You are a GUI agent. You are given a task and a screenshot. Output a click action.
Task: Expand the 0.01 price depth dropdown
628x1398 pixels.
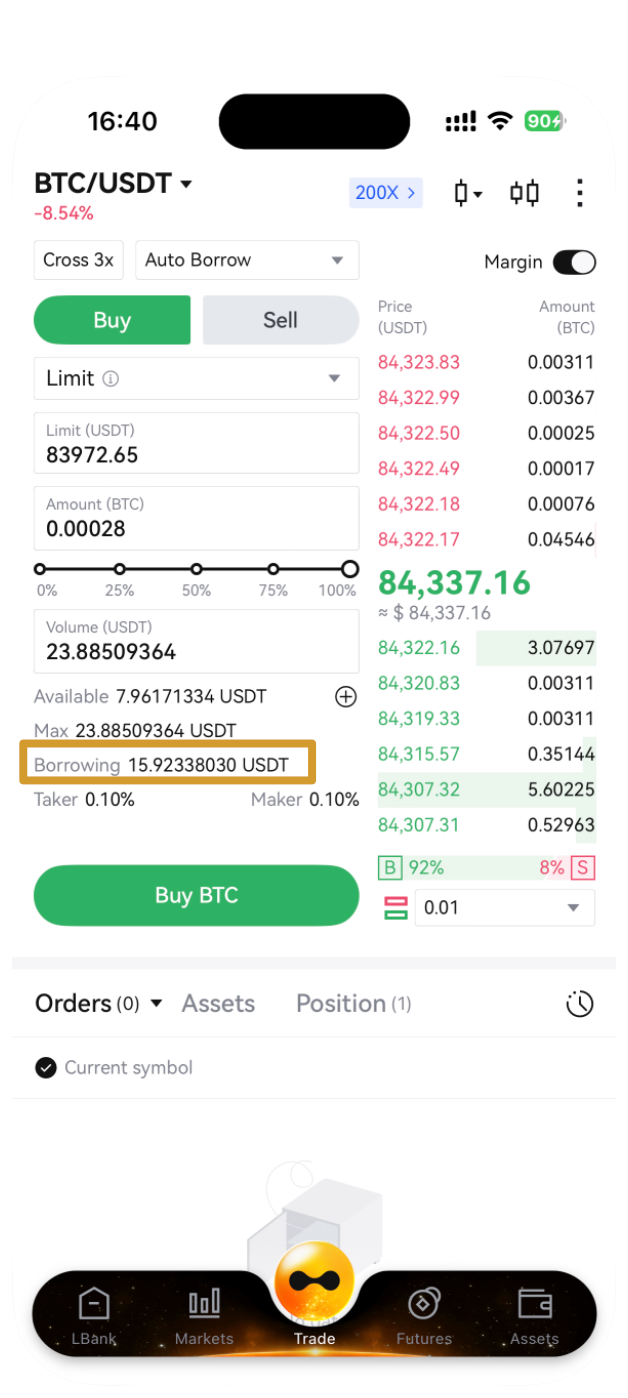tap(504, 908)
